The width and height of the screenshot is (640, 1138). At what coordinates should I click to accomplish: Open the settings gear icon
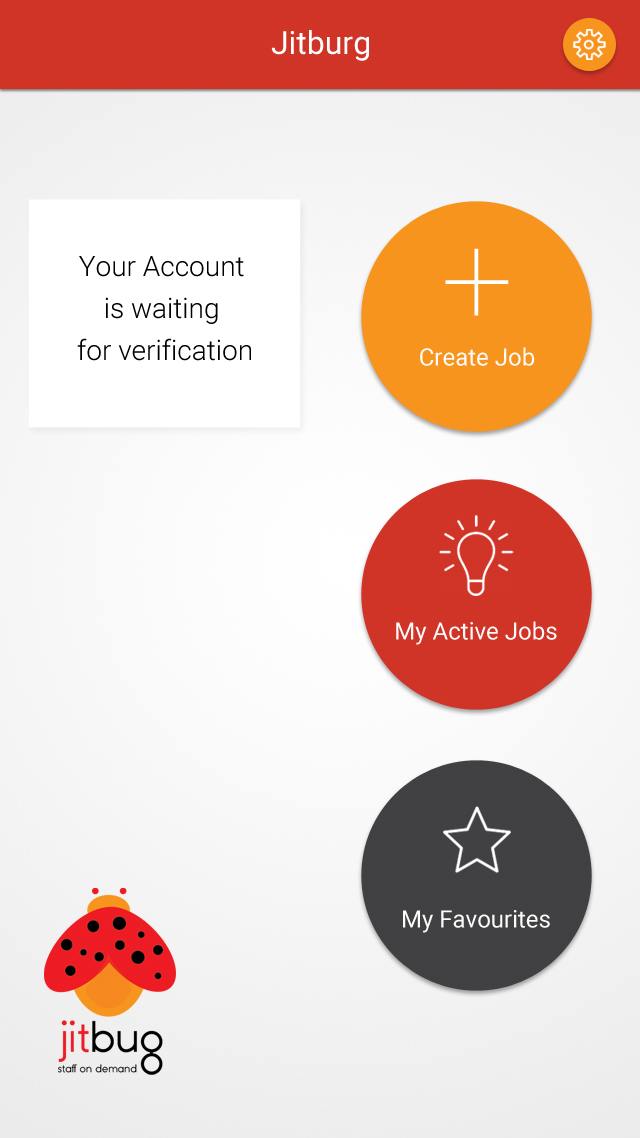(589, 45)
